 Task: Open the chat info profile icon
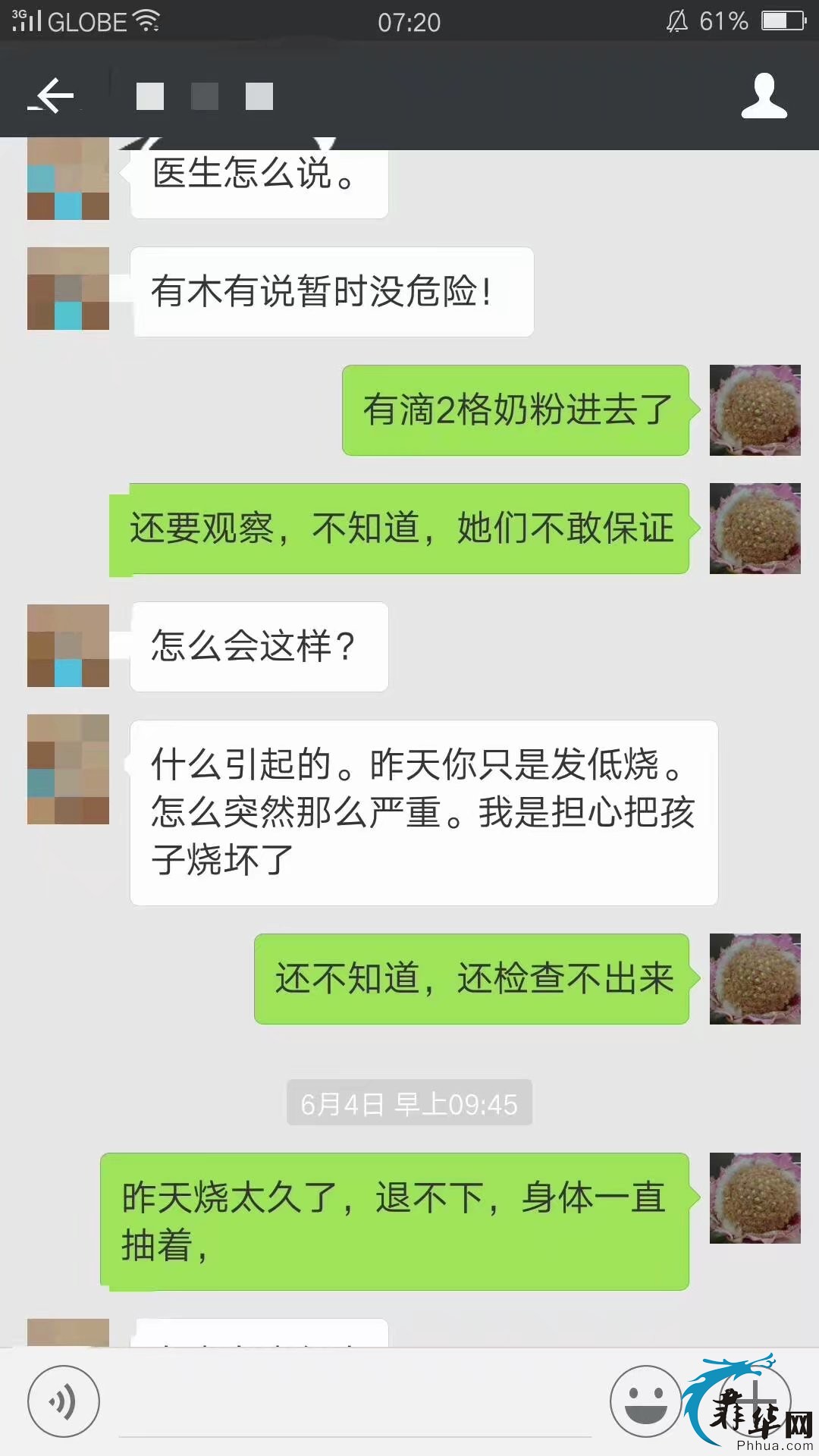764,96
